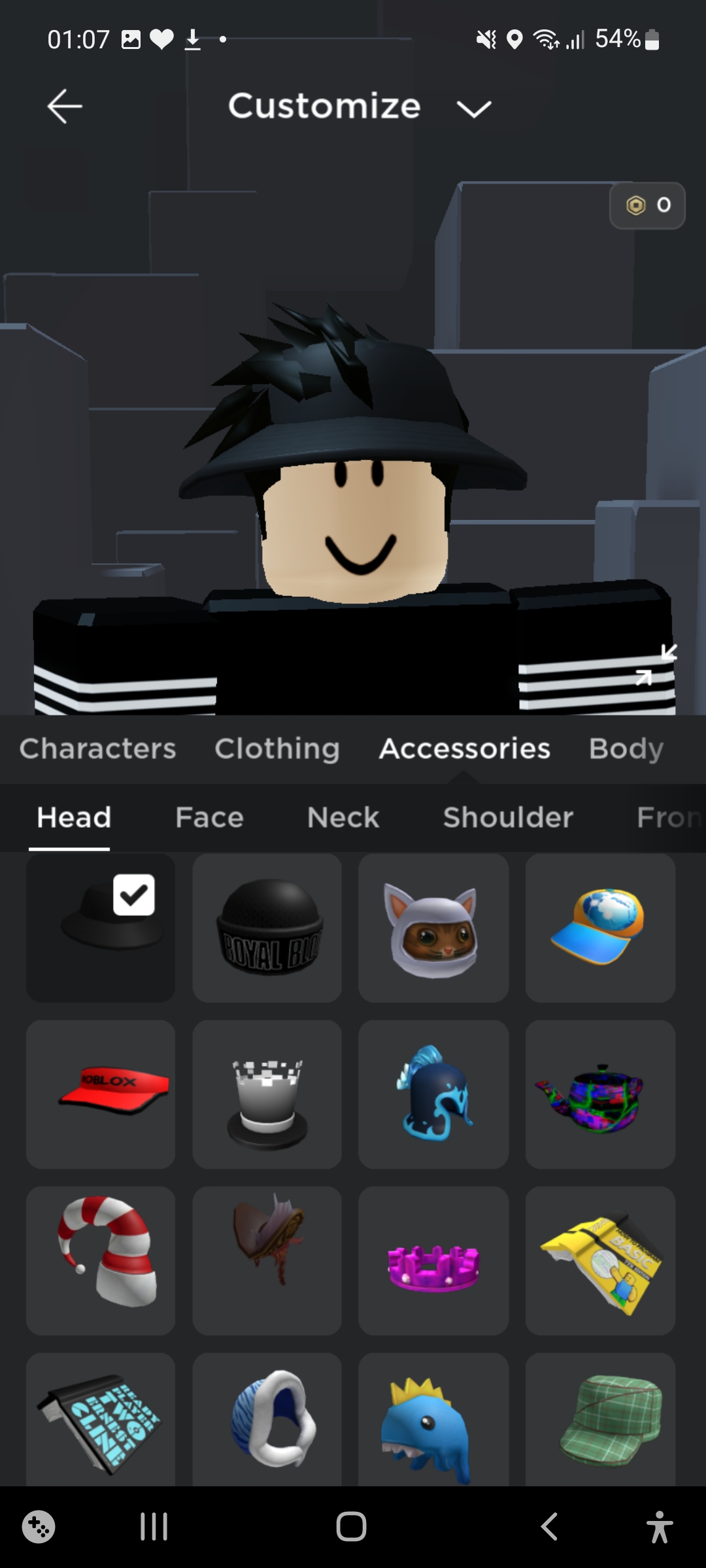Equip the rainbow swirl teapot hat

point(600,1094)
